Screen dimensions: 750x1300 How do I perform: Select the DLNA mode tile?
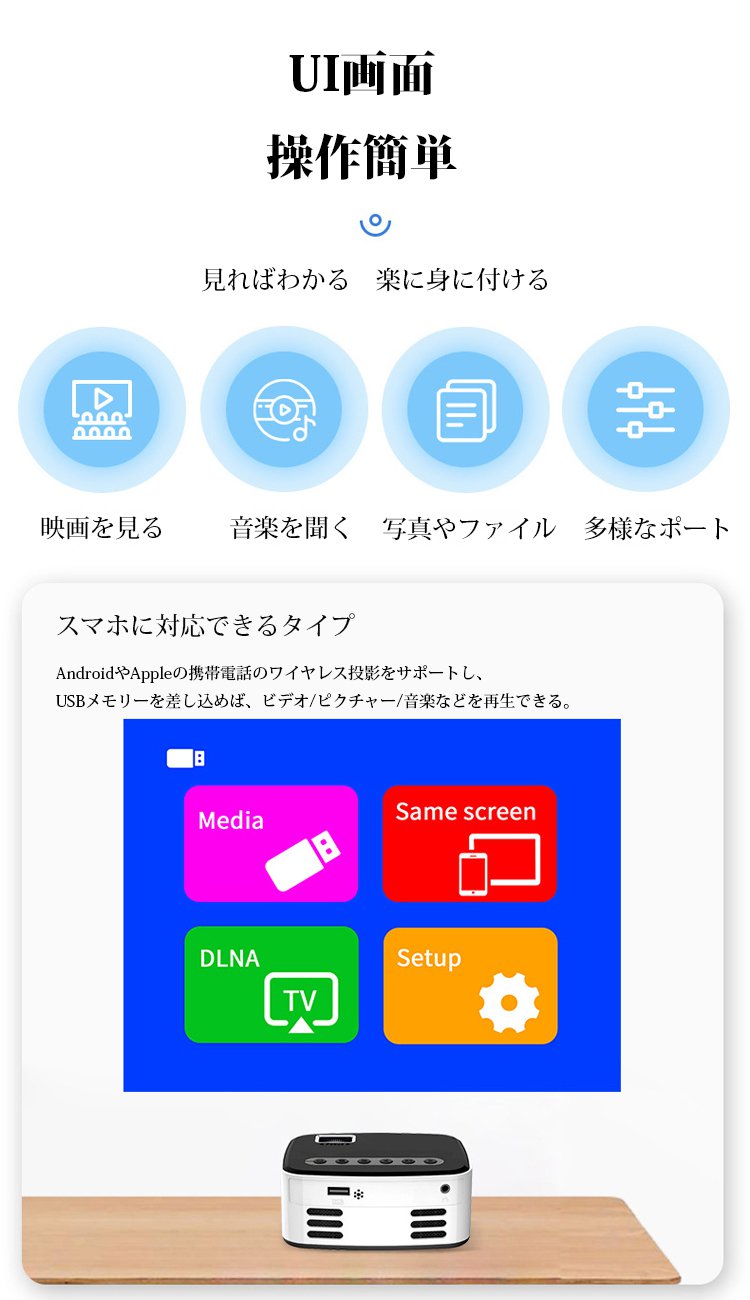[x=271, y=984]
